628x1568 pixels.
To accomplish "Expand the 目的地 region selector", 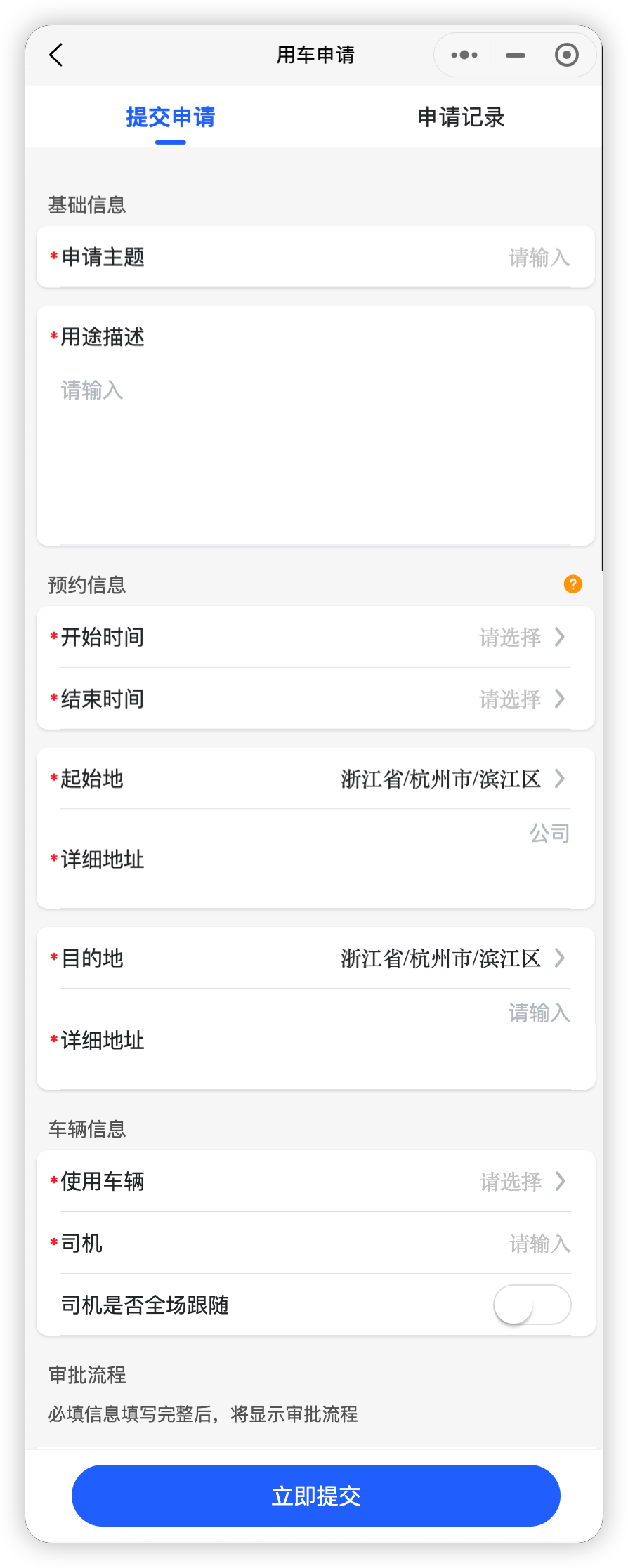I will [560, 958].
